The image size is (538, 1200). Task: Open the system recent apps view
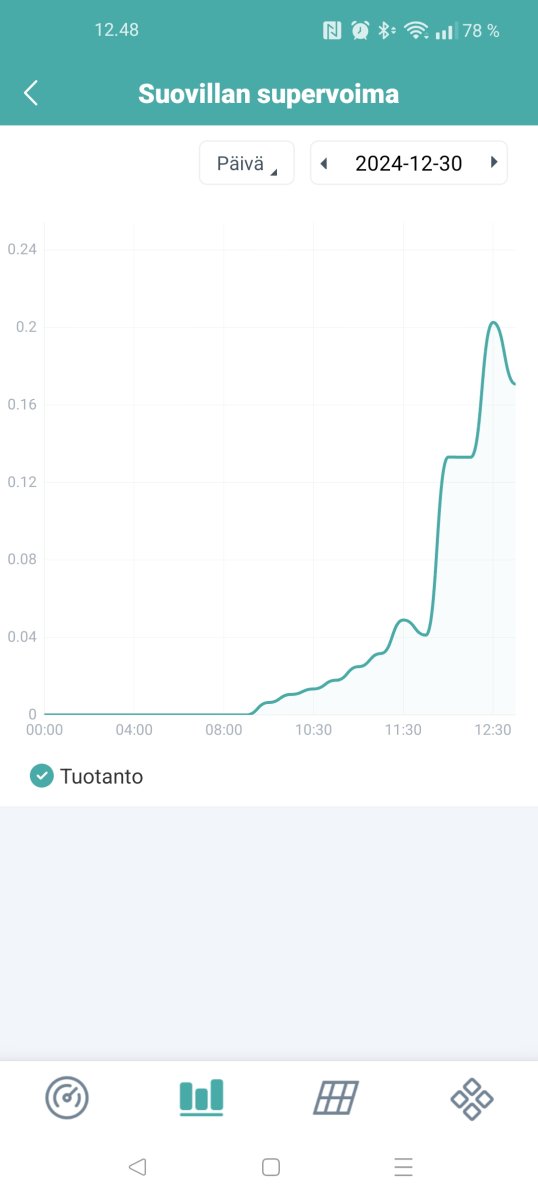click(403, 1166)
